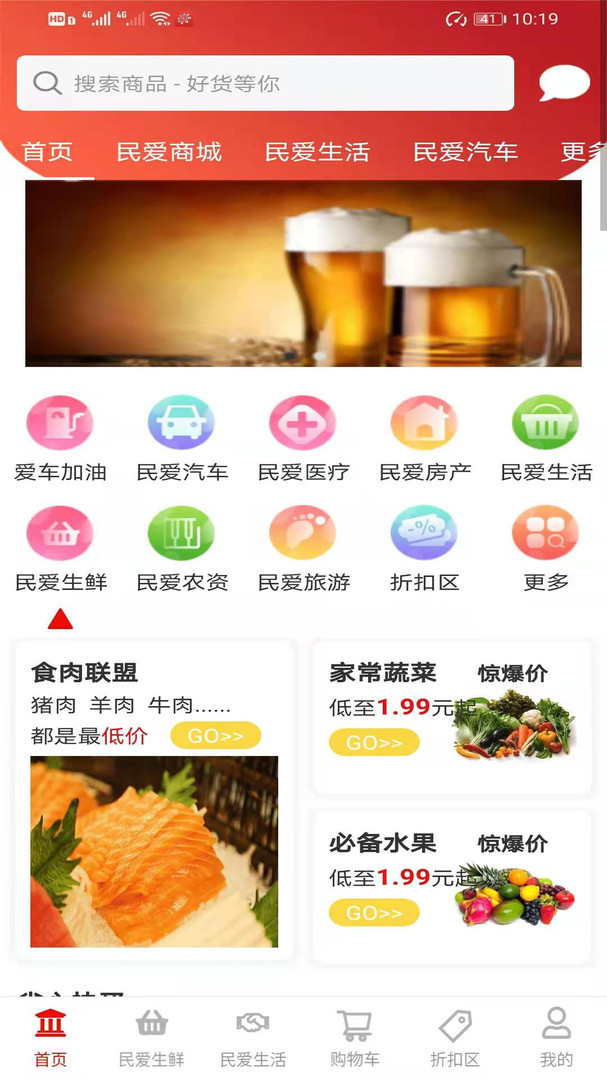Tap the GO button under 家常蔬菜
Viewport: 607px width, 1080px height.
(374, 743)
